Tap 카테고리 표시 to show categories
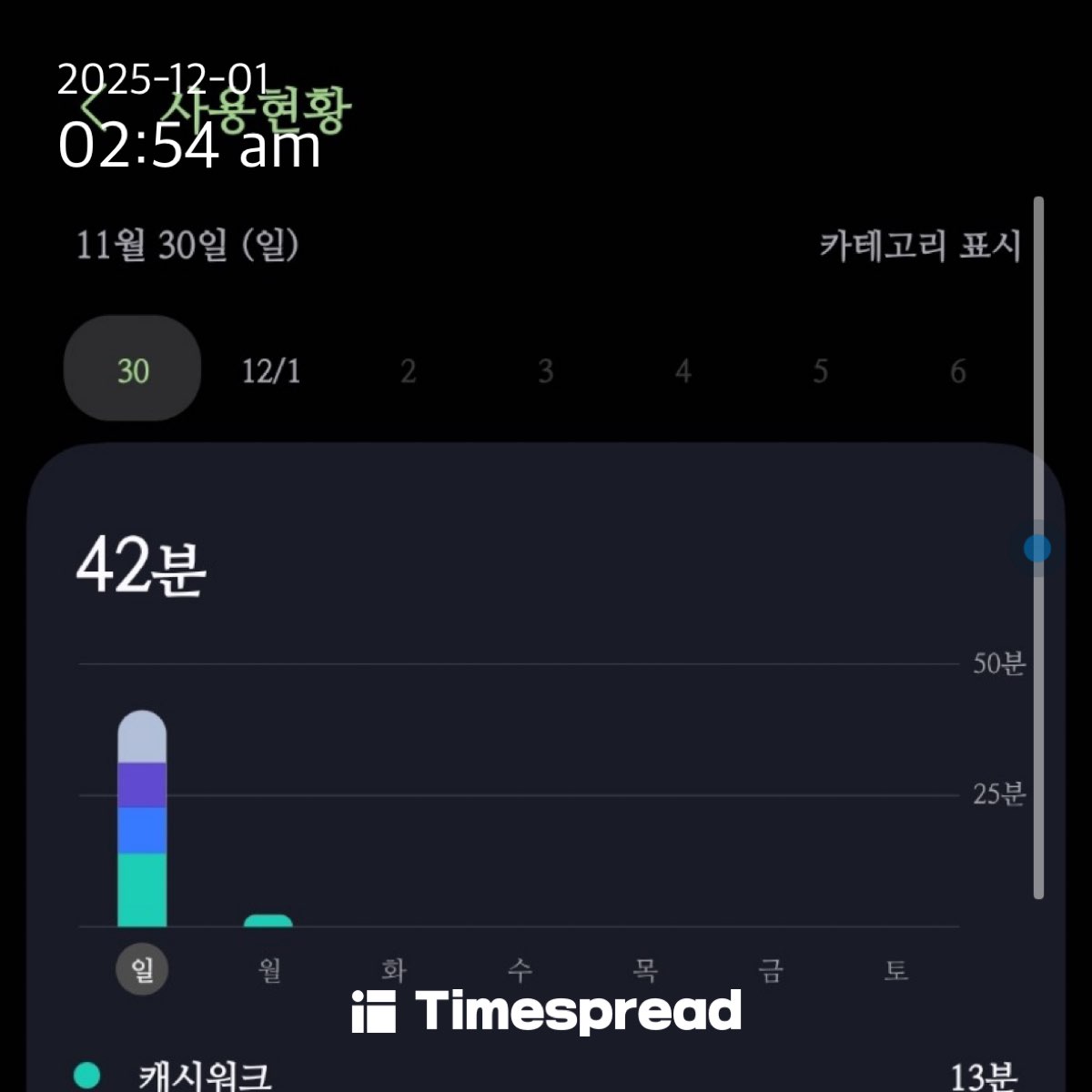Screen dimensions: 1092x1092 [x=919, y=246]
